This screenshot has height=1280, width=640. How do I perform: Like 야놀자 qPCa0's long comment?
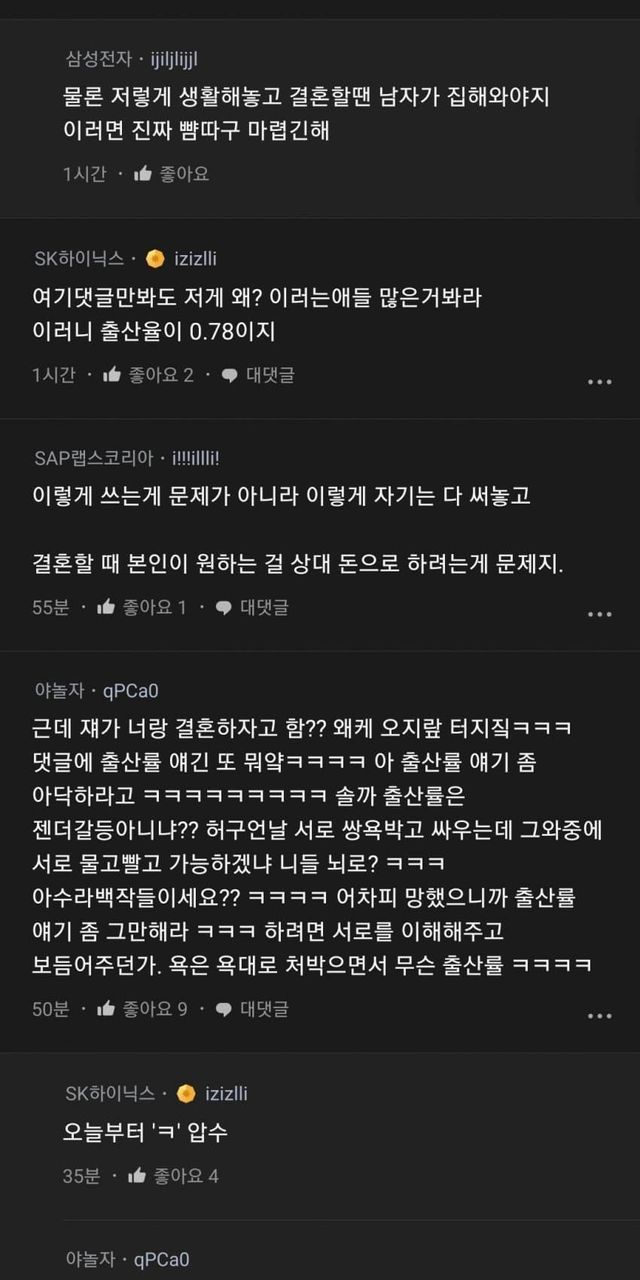[141, 1009]
